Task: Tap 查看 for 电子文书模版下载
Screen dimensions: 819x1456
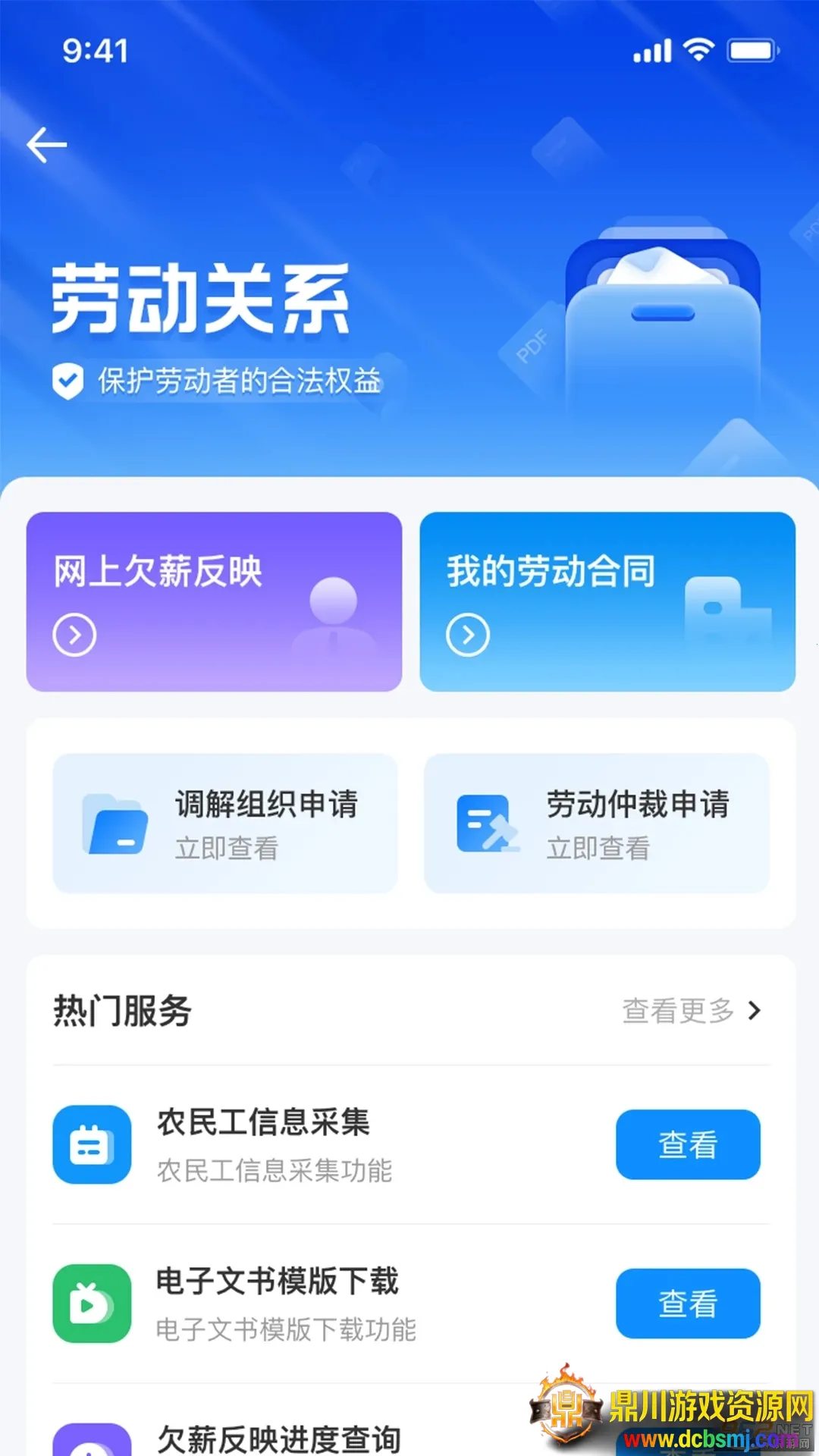Action: point(687,1303)
